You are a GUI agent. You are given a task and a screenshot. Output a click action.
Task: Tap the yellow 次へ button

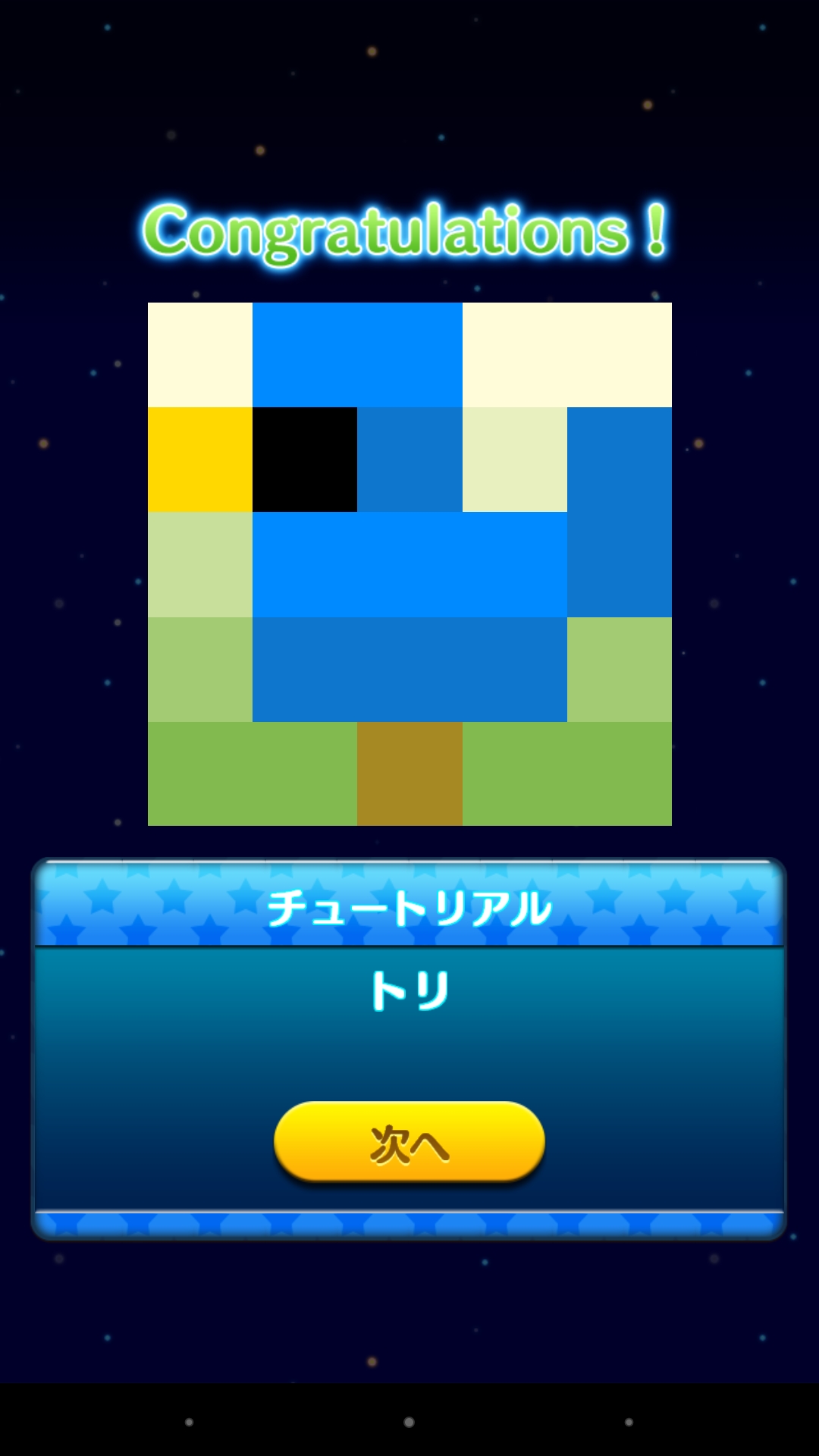coord(409,1141)
